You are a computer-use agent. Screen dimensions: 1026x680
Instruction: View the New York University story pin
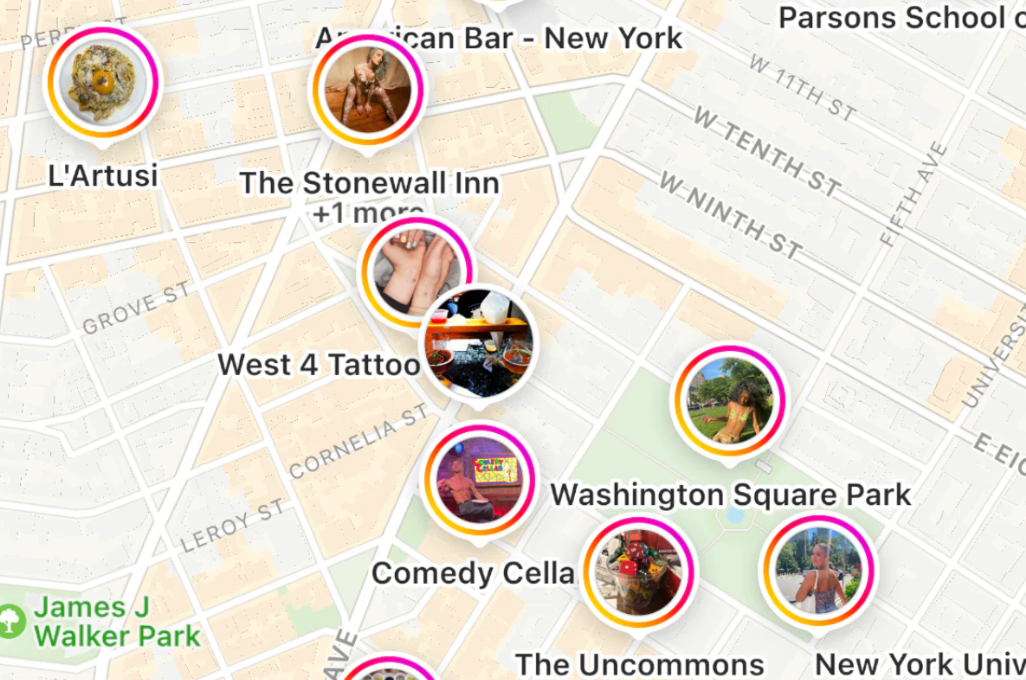tap(817, 571)
